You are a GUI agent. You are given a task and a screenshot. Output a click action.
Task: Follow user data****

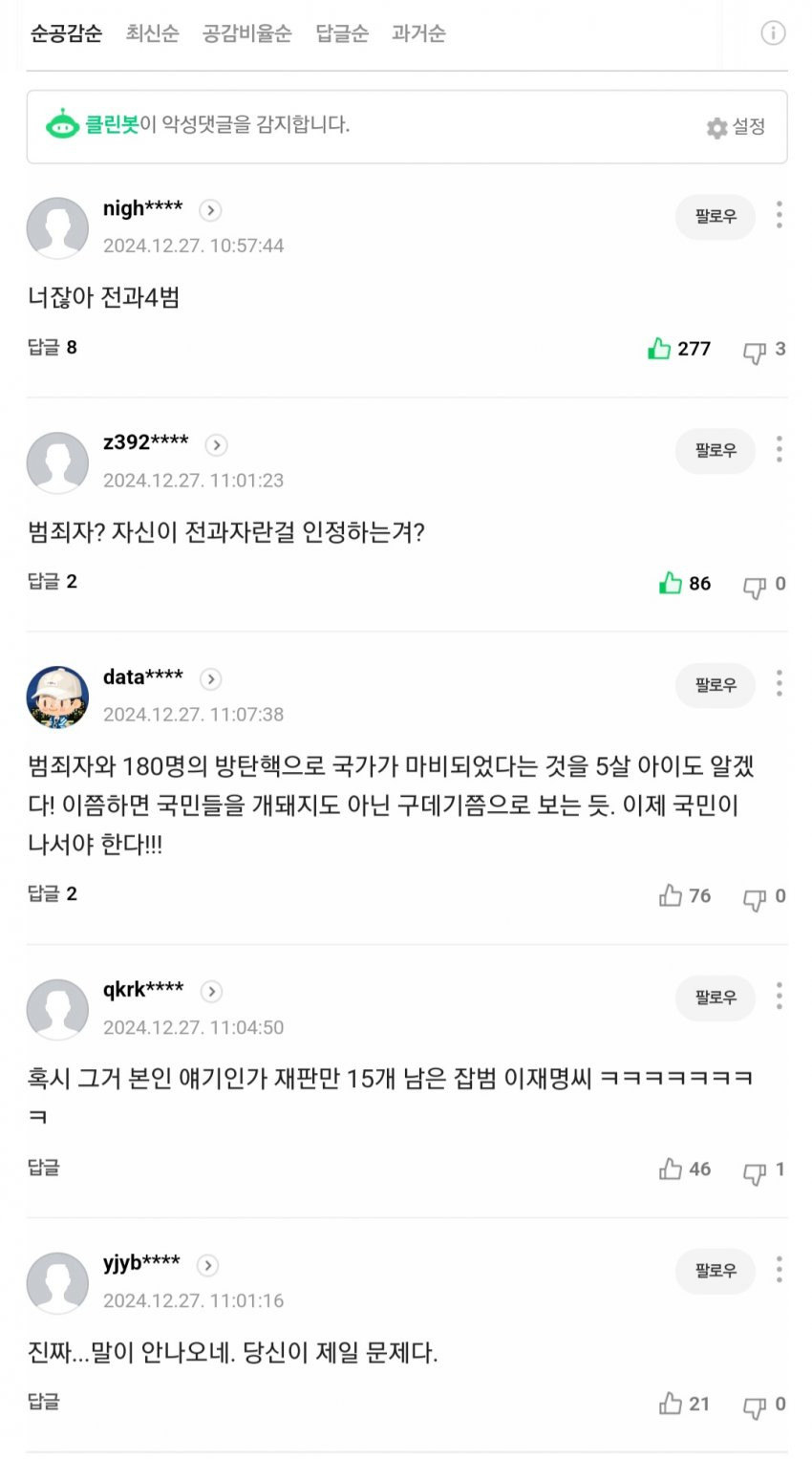(x=715, y=685)
